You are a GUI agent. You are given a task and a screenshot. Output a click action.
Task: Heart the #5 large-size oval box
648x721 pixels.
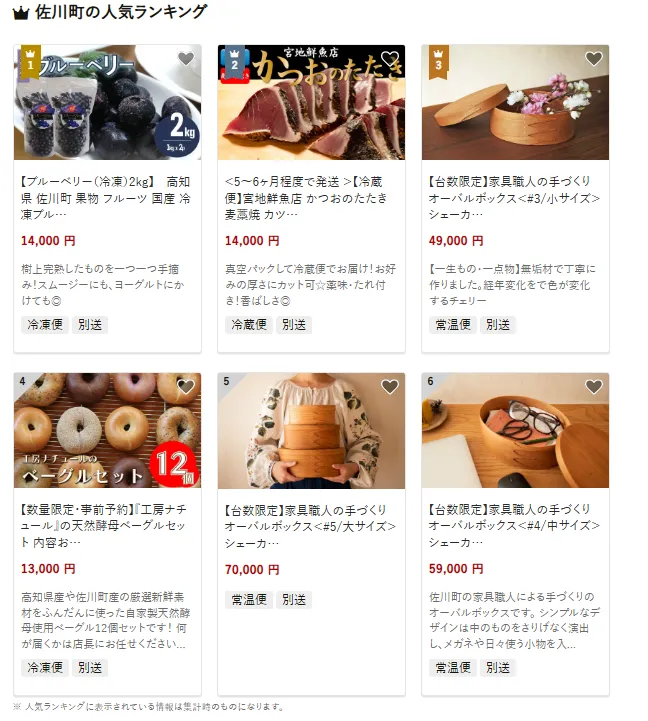tap(390, 387)
